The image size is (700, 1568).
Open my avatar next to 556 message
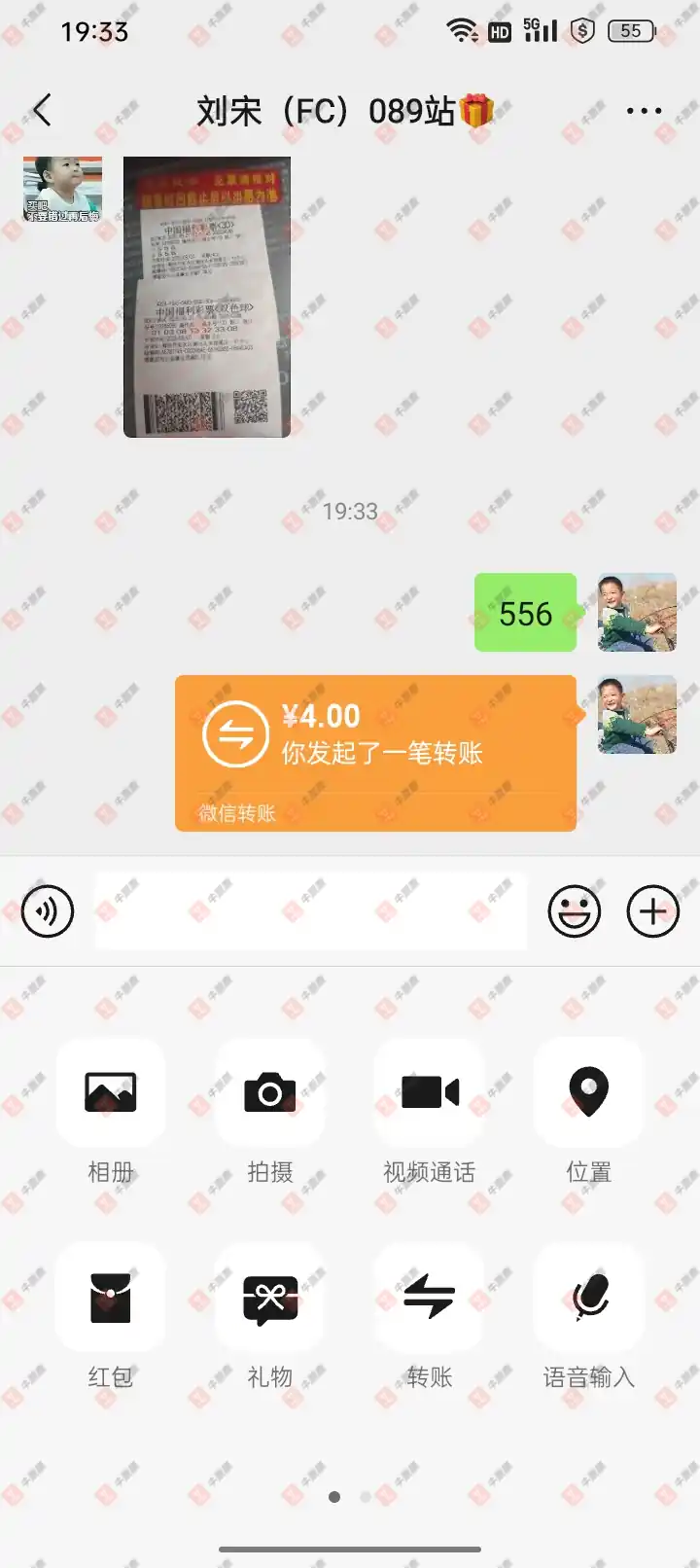[x=637, y=612]
